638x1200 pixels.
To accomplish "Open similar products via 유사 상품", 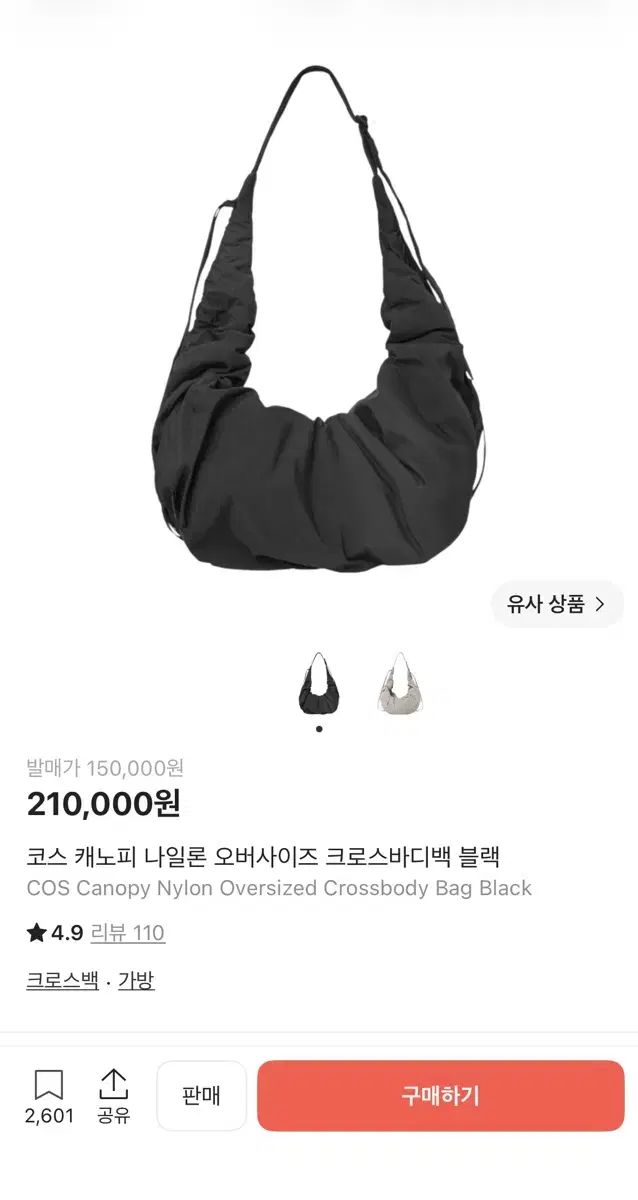I will 557,604.
